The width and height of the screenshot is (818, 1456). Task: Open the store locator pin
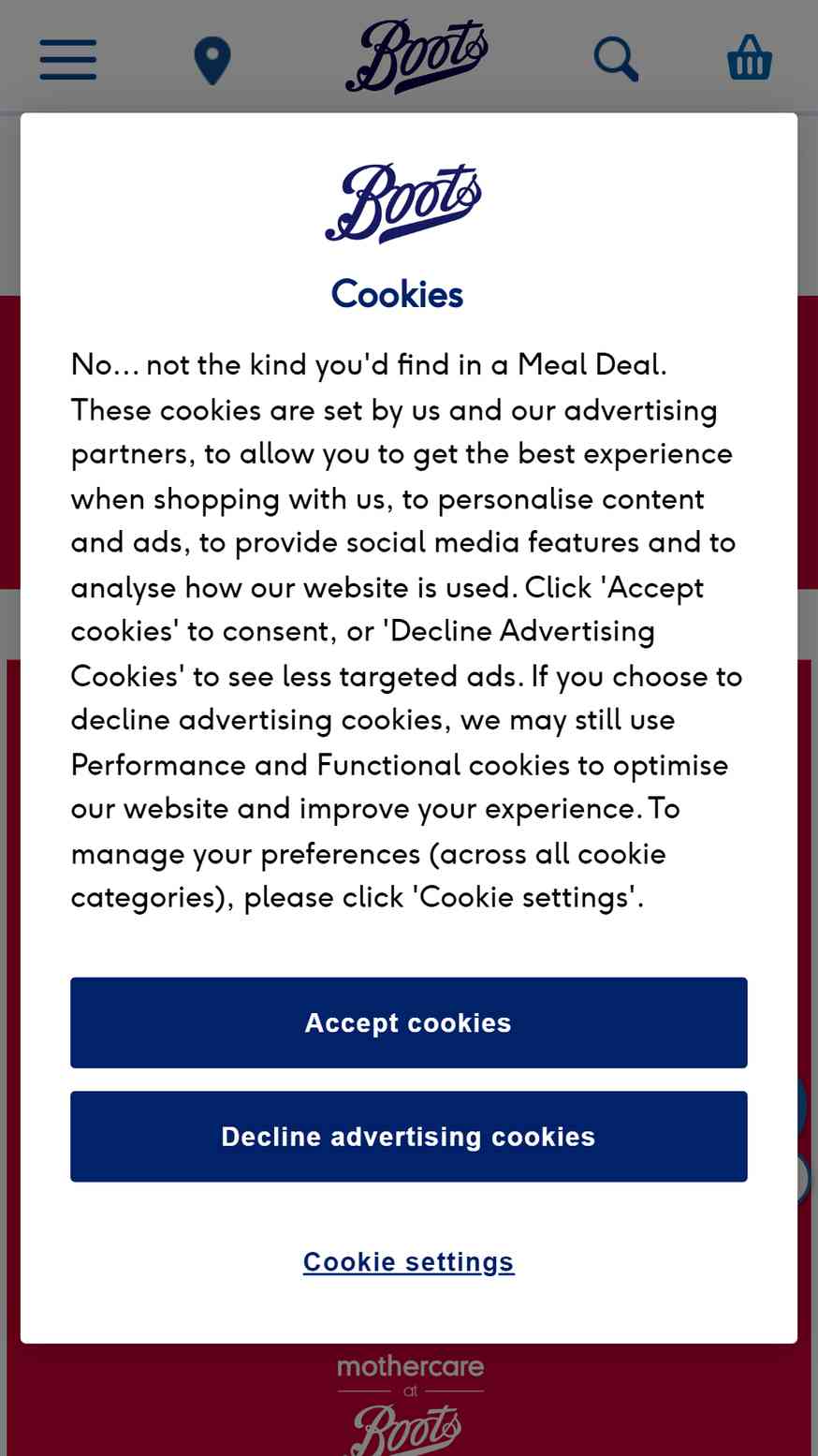coord(212,61)
